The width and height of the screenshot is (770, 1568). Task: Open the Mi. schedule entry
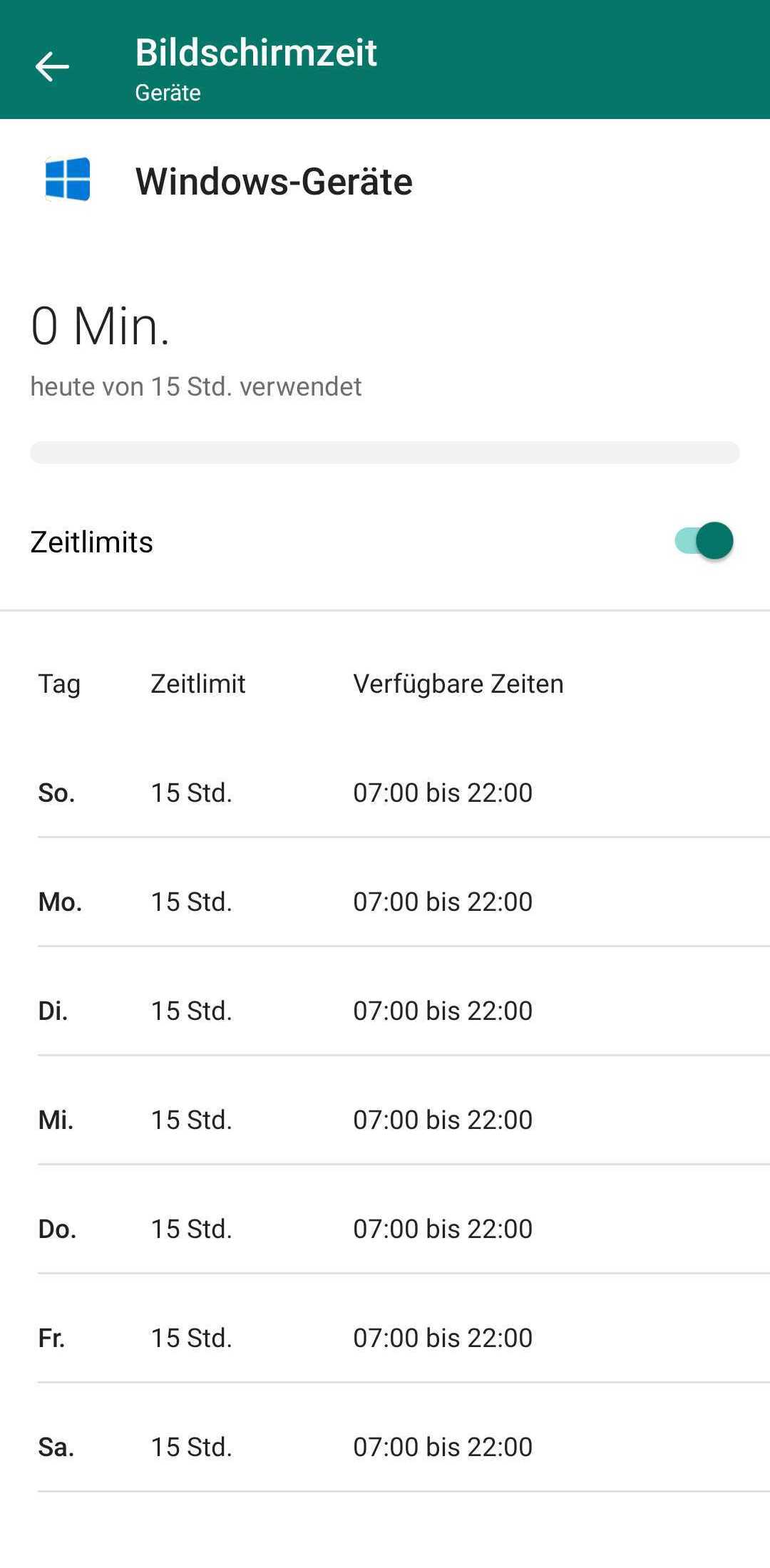(385, 1120)
